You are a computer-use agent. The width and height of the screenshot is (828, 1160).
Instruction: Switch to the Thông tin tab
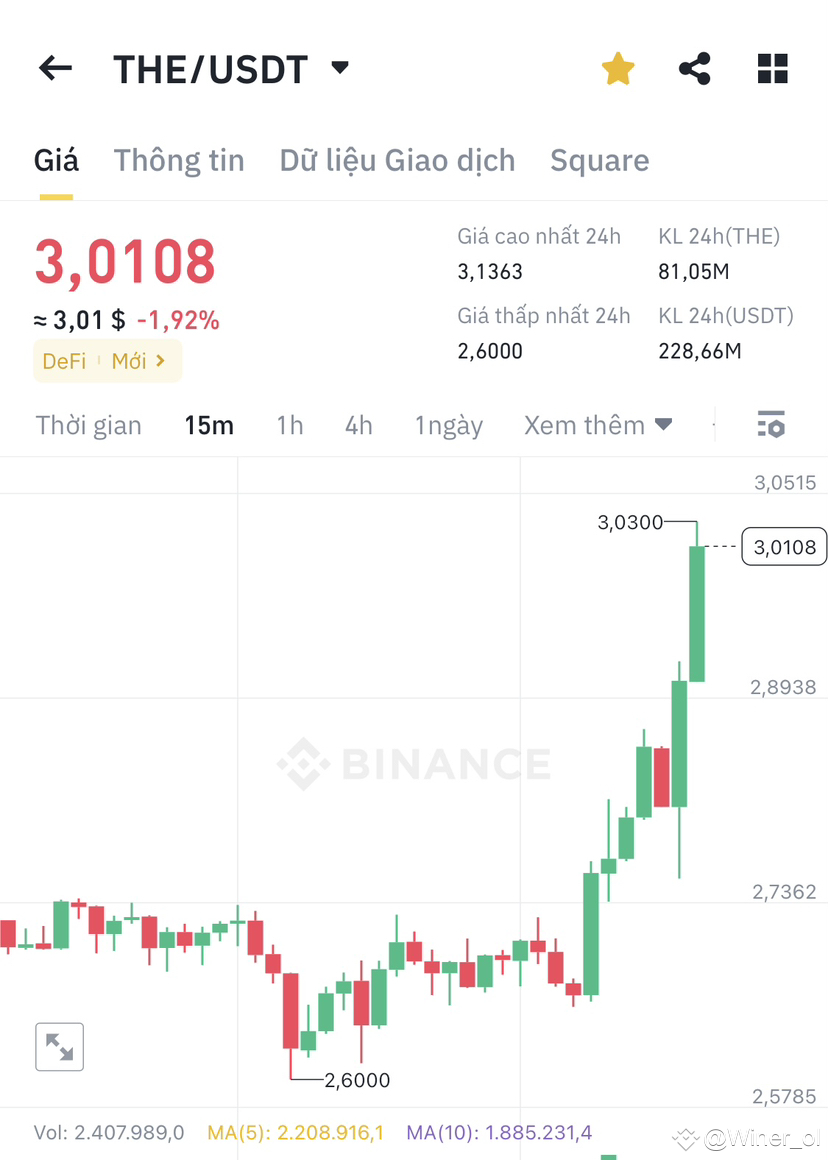pyautogui.click(x=179, y=160)
